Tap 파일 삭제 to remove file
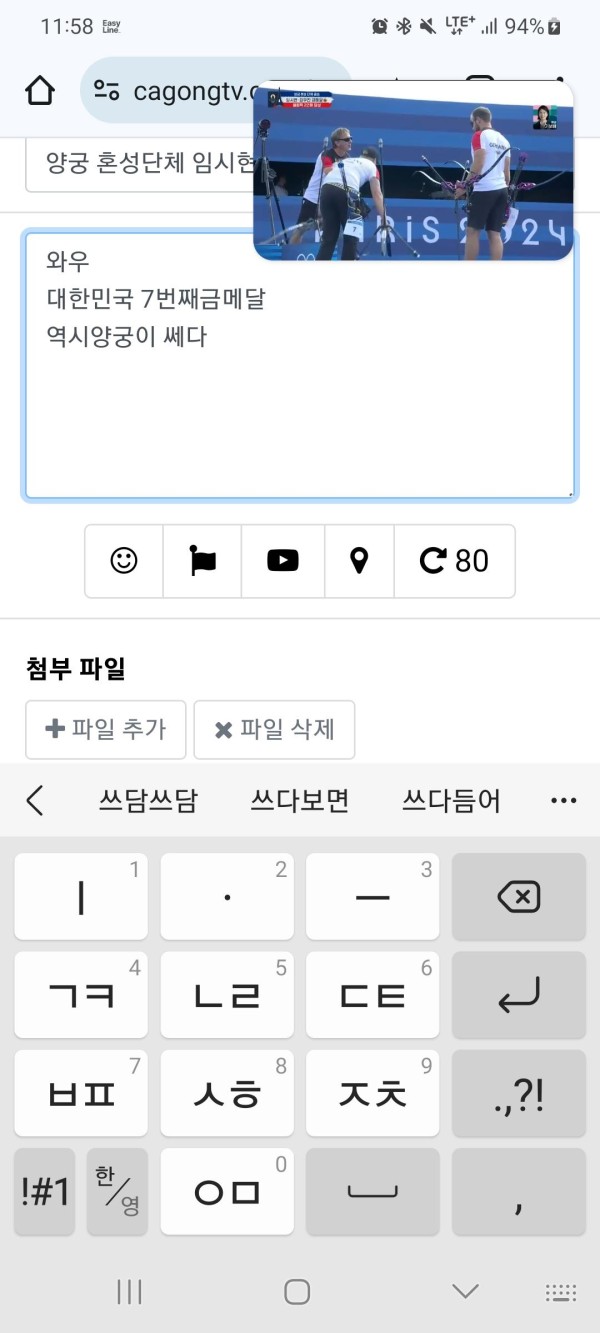Viewport: 600px width, 1333px height. tap(274, 729)
